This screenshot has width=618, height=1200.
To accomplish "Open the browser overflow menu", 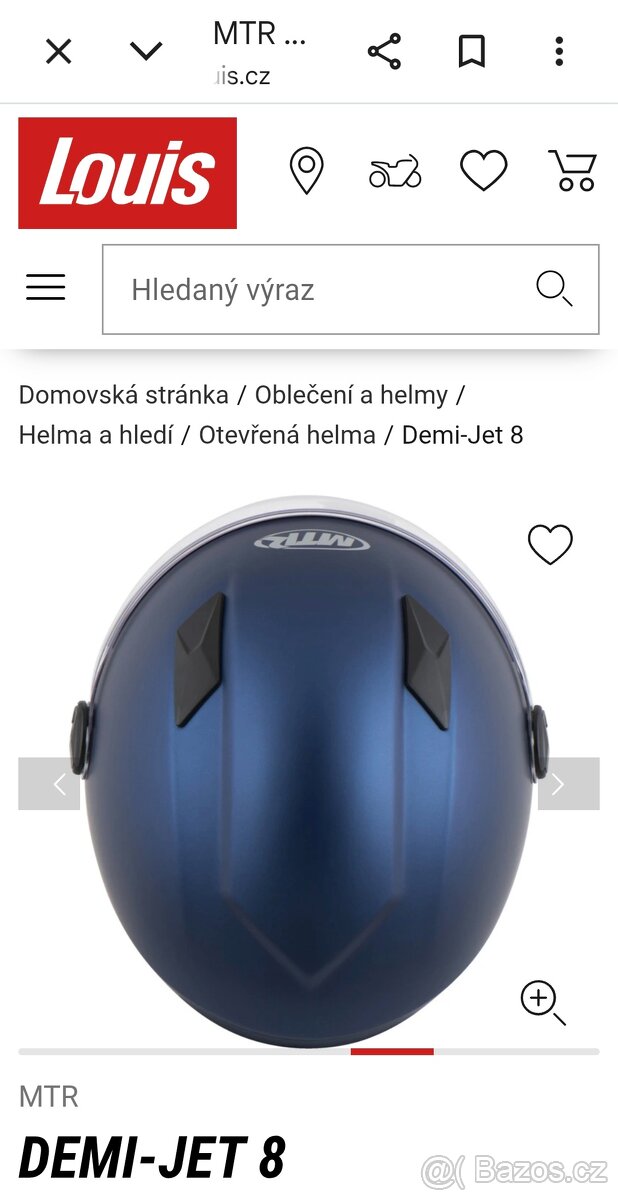I will click(559, 52).
